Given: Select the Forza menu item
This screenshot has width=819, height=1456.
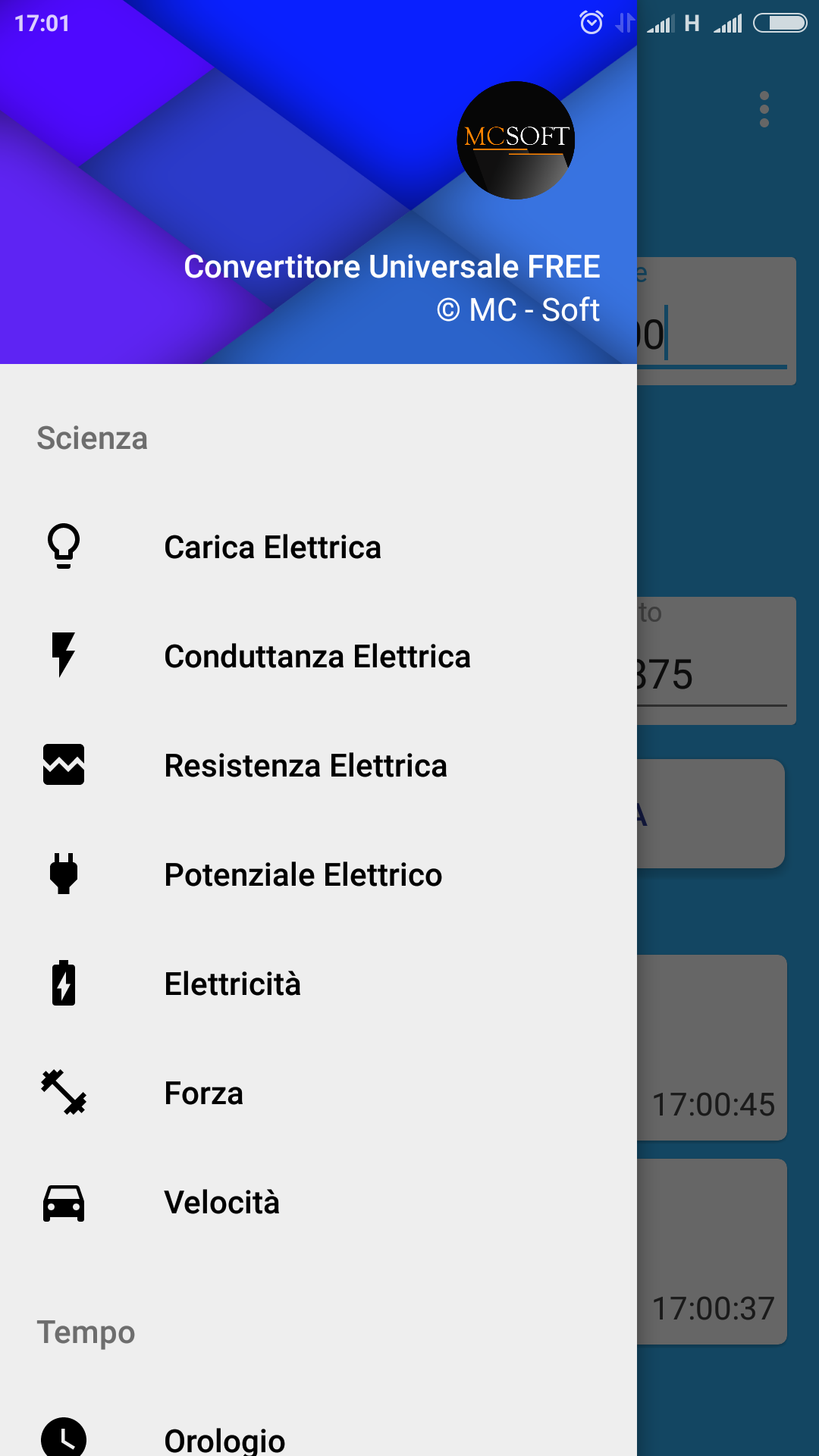Looking at the screenshot, I should coord(318,1093).
